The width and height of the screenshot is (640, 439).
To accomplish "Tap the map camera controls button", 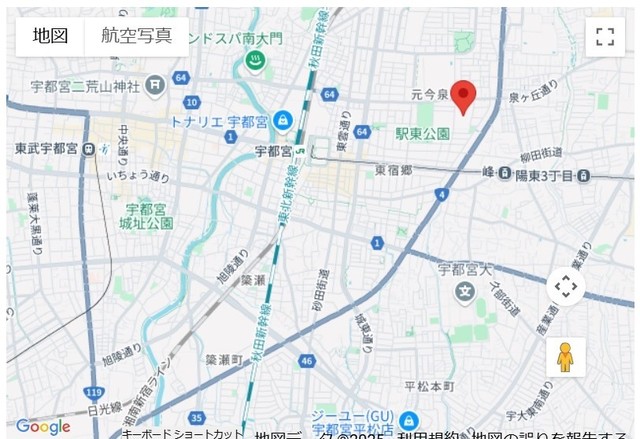I will pos(566,287).
